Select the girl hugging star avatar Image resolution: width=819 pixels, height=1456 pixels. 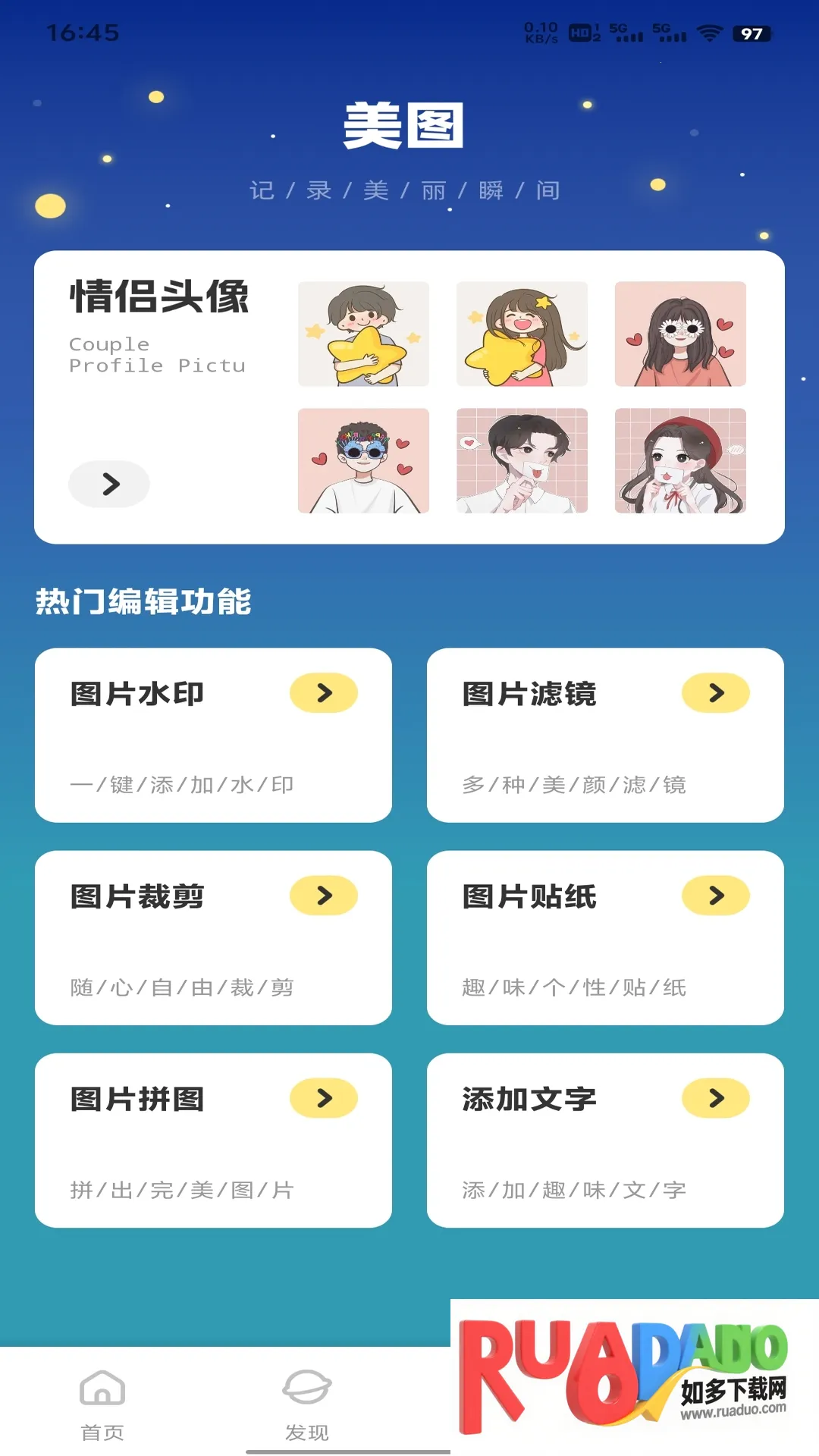522,334
